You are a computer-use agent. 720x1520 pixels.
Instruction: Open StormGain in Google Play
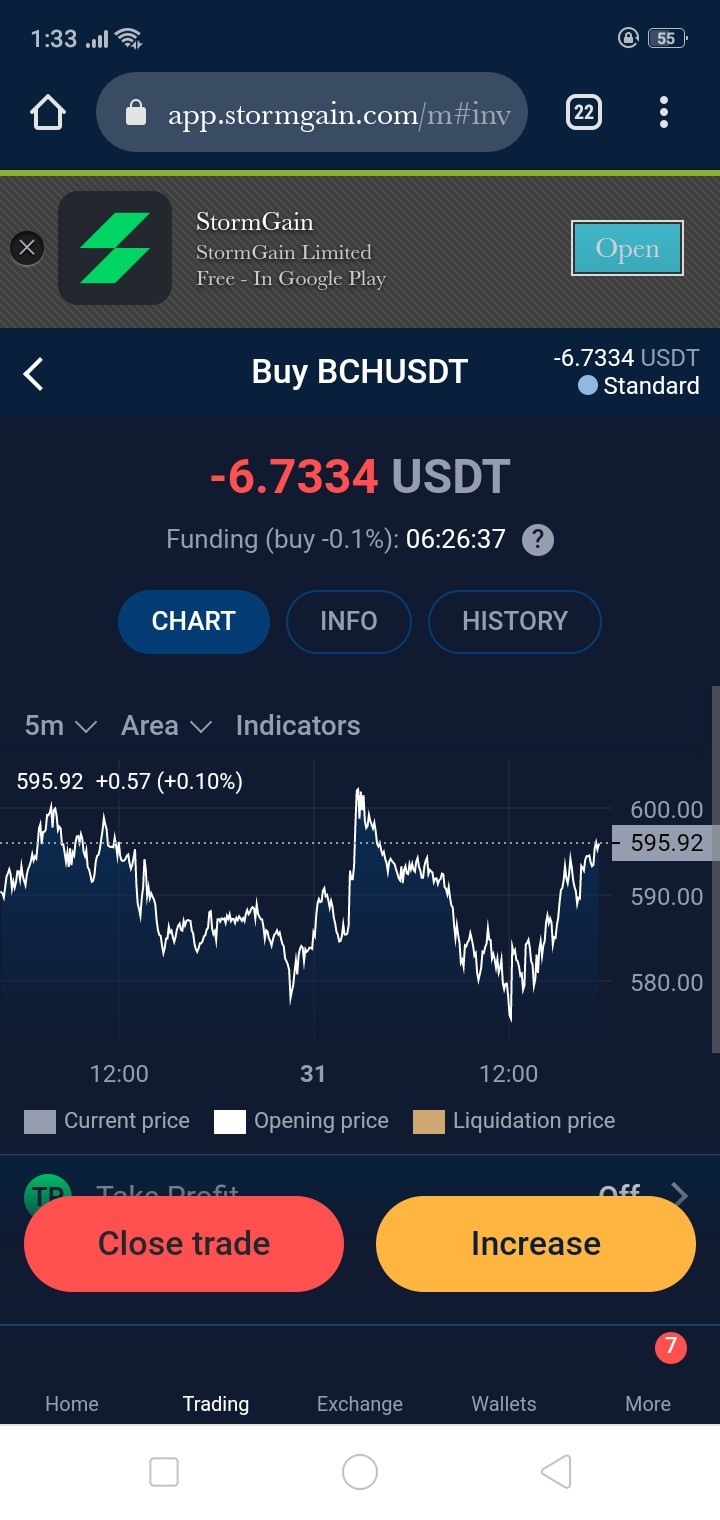tap(627, 248)
